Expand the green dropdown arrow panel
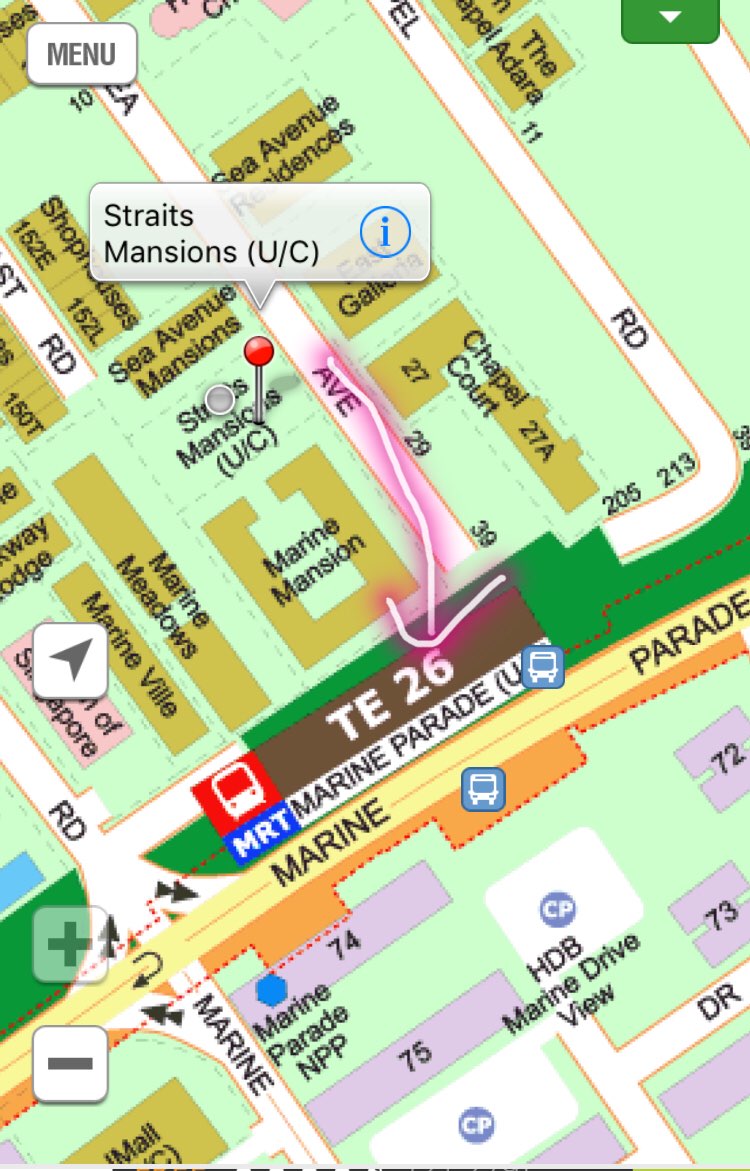The image size is (750, 1171). tap(670, 18)
